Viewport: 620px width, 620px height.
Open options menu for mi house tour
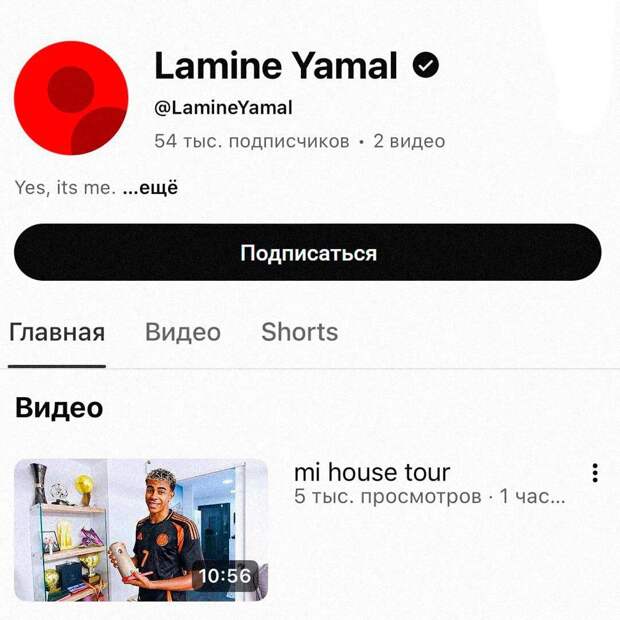pyautogui.click(x=595, y=473)
